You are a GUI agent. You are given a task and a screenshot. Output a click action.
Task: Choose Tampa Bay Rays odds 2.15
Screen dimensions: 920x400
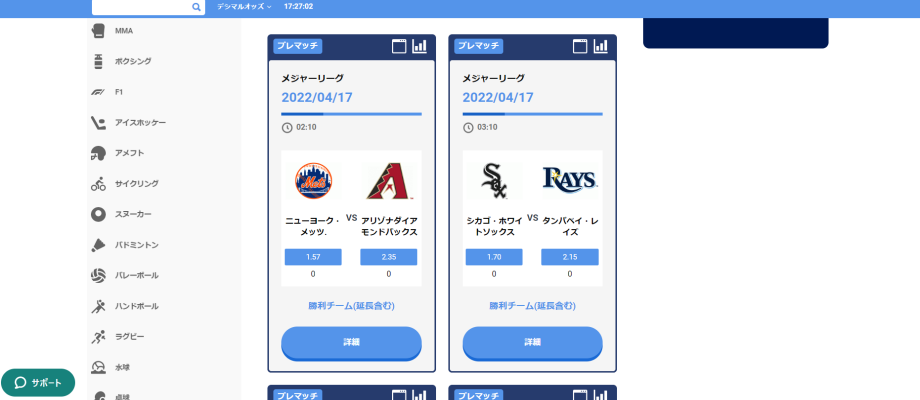pyautogui.click(x=570, y=257)
